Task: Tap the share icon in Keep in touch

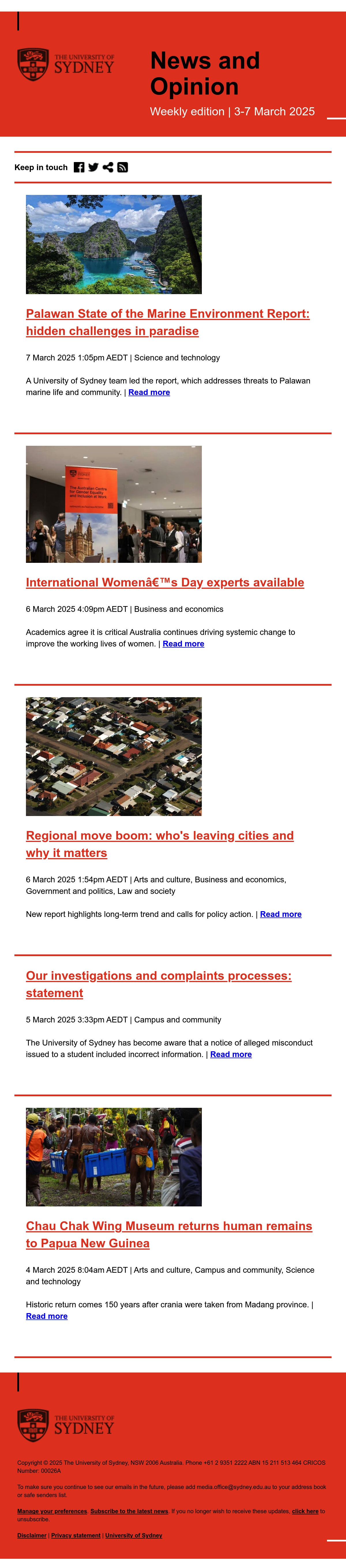Action: tap(108, 168)
